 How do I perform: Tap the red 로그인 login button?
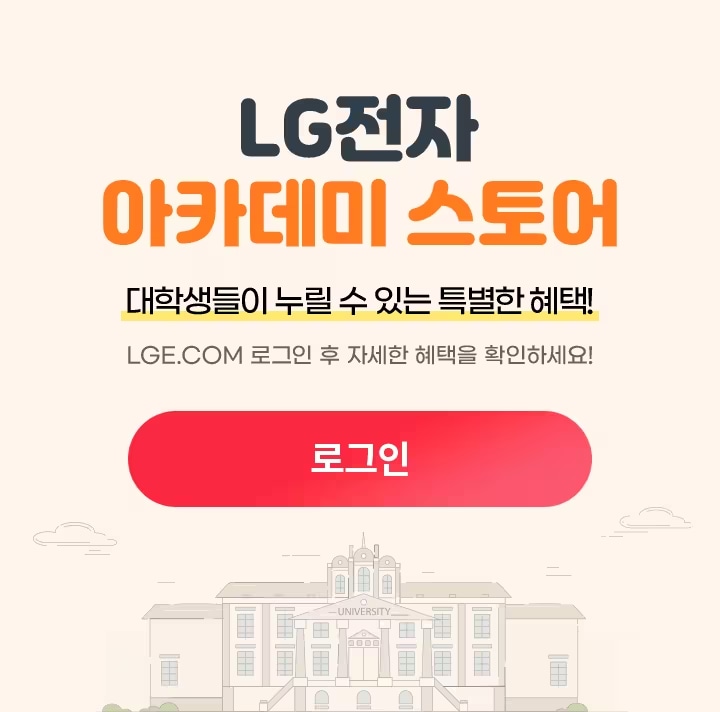tap(360, 459)
